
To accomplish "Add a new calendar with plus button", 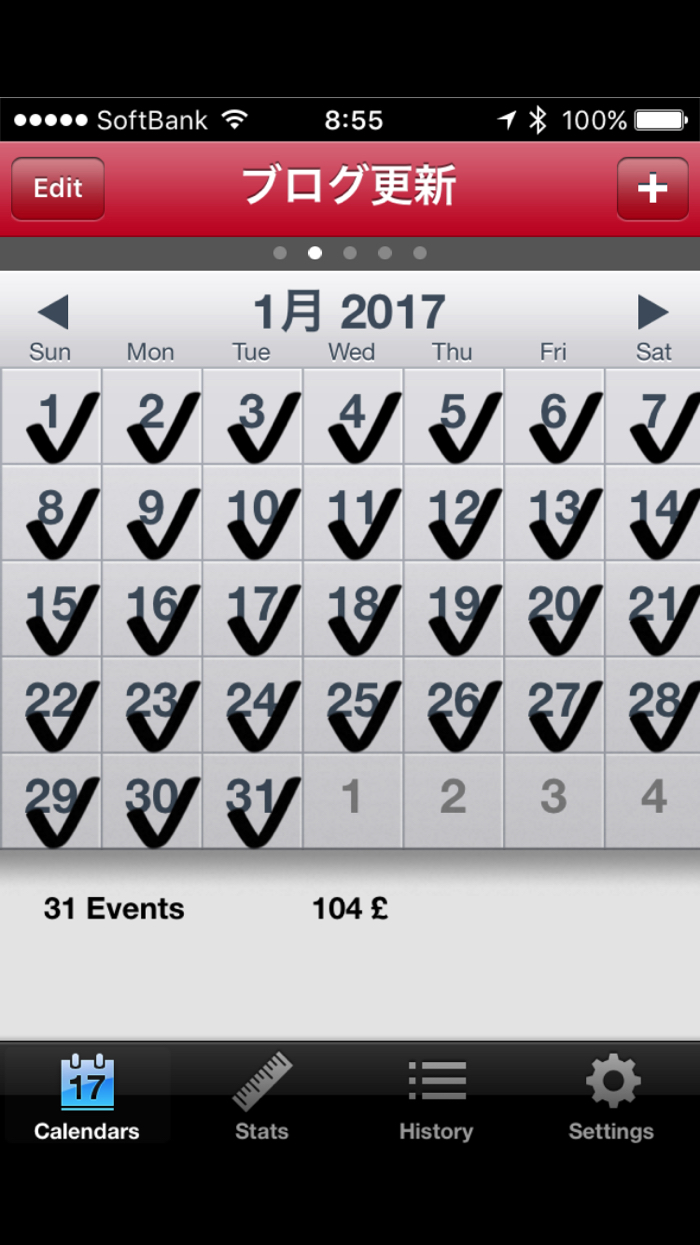I will (x=652, y=189).
